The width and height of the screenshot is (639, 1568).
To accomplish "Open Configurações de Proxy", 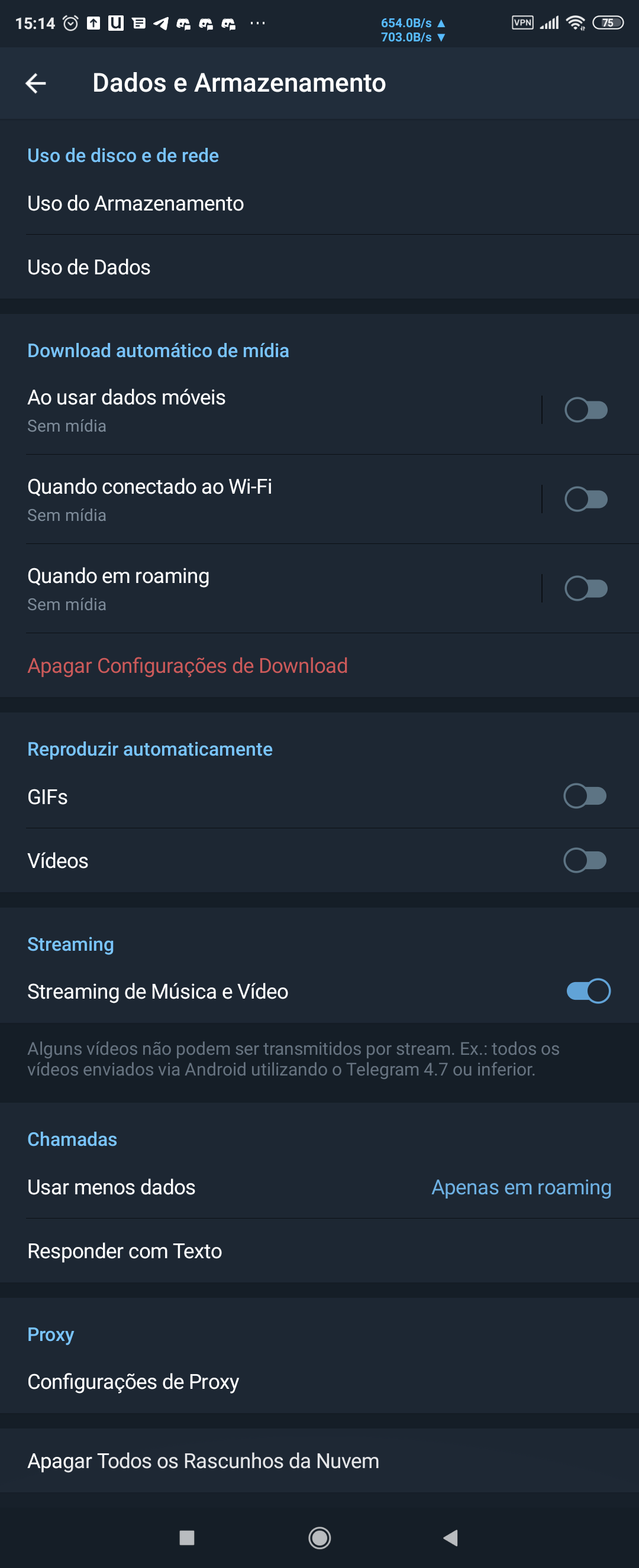I will click(133, 1382).
